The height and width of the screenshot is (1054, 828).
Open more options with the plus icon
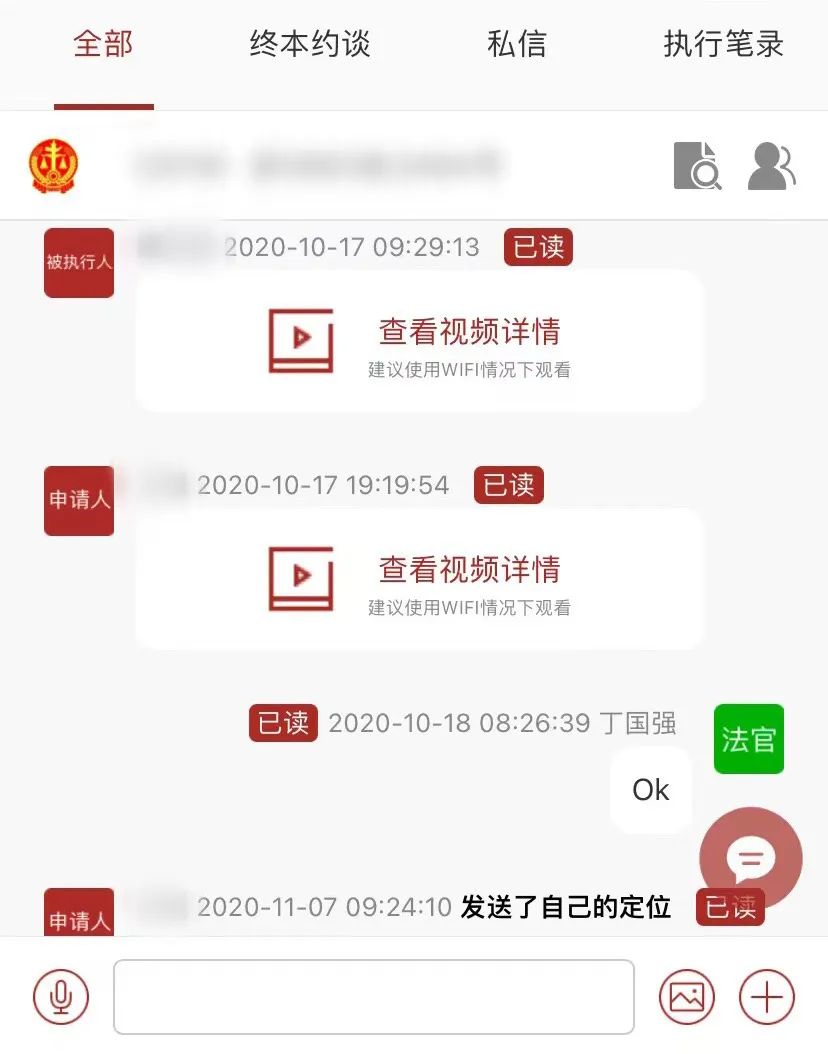pos(767,997)
